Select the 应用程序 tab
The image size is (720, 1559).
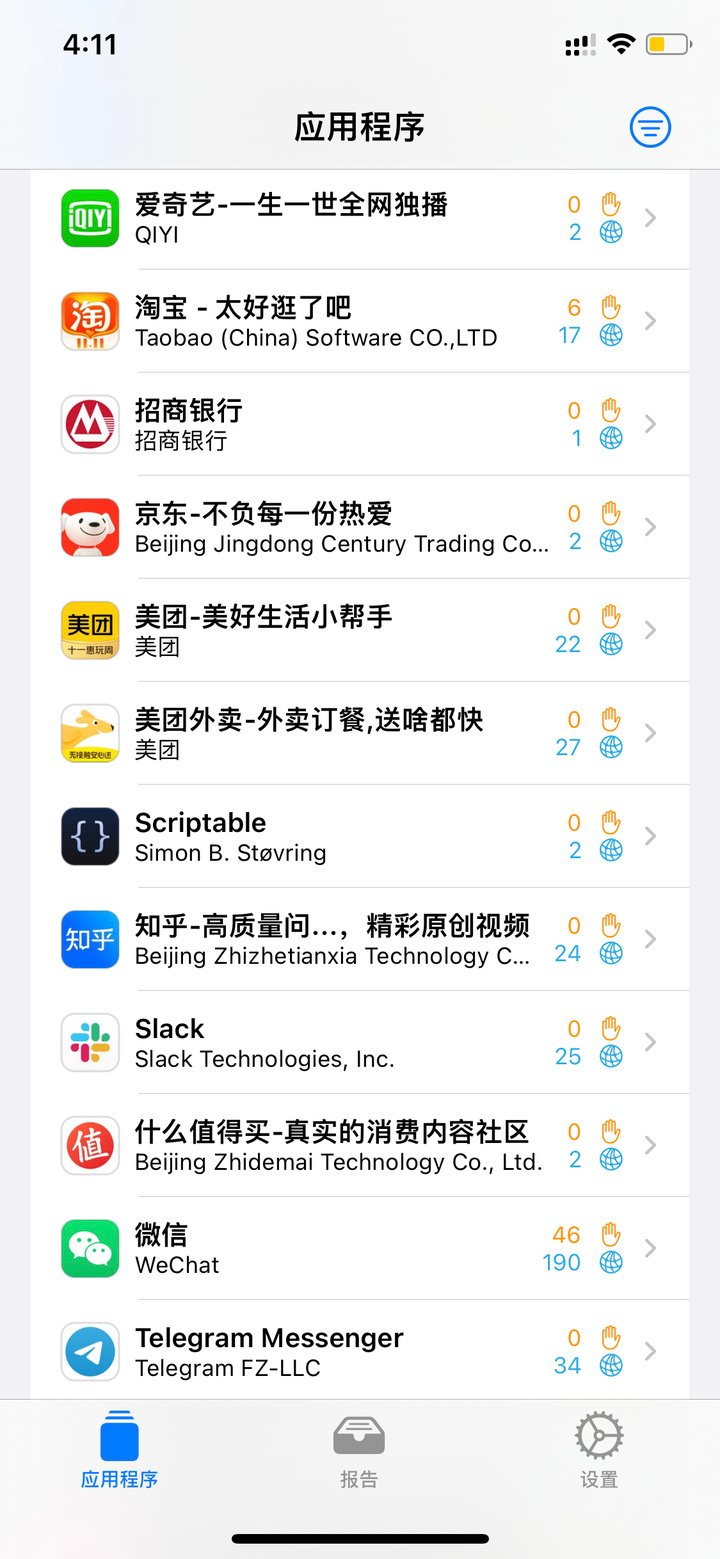click(119, 1451)
